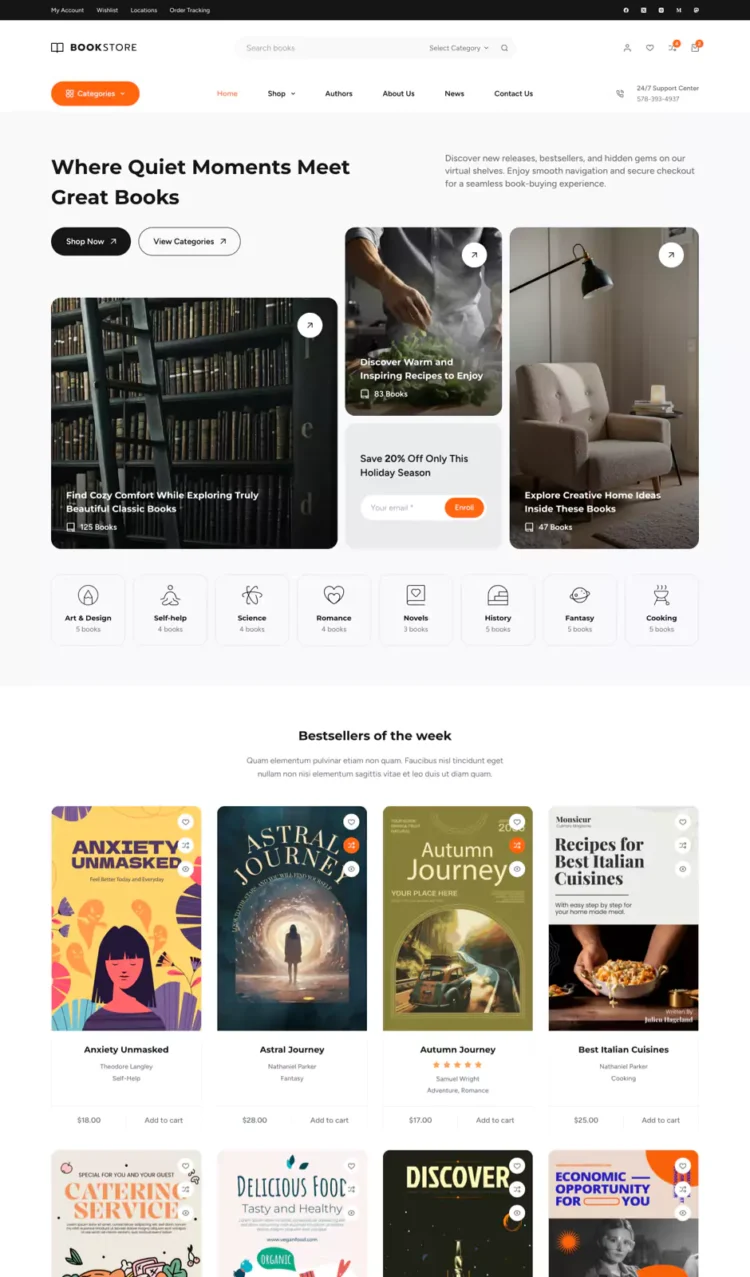Tap the orange Enroll button
This screenshot has height=1277, width=750.
coord(464,508)
